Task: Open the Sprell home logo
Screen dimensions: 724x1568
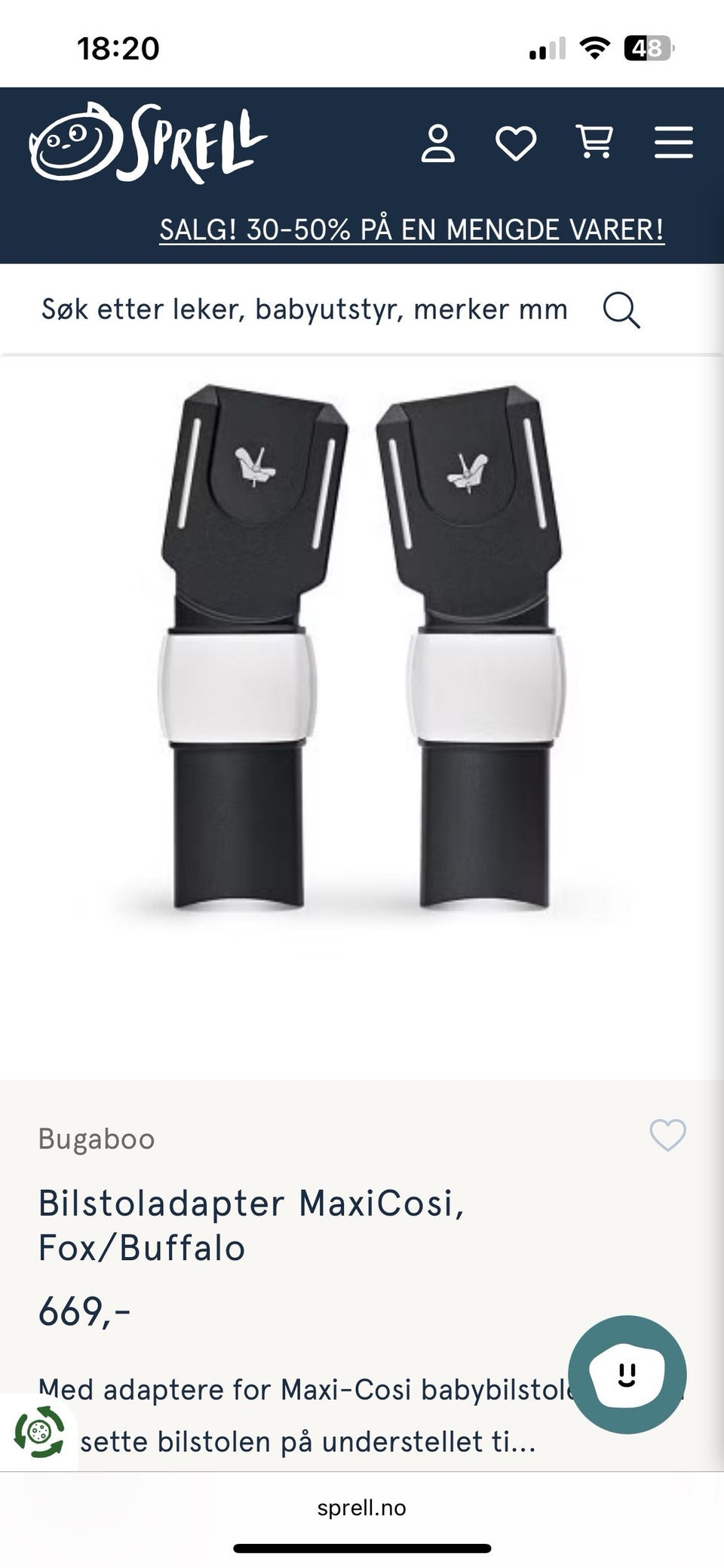Action: (148, 143)
